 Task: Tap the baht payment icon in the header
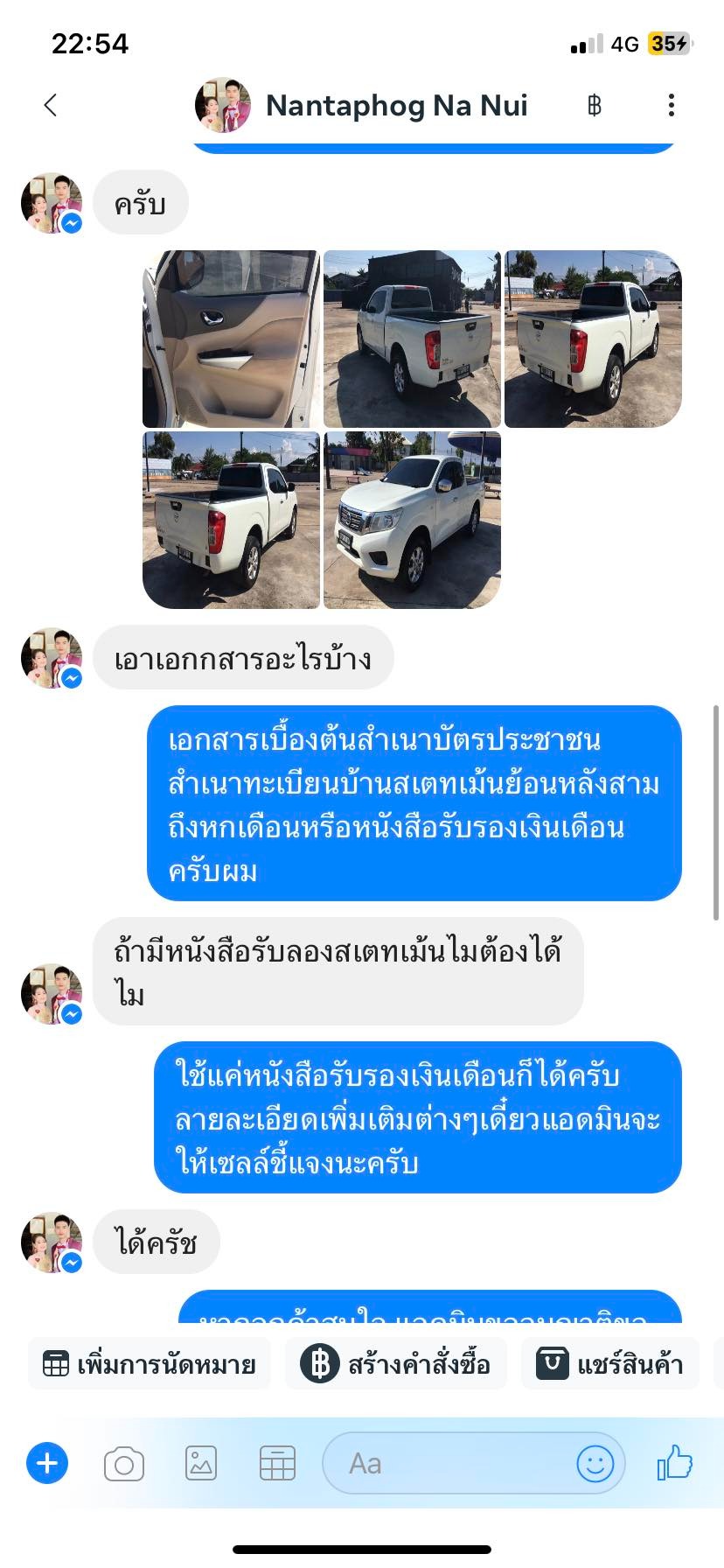point(595,105)
